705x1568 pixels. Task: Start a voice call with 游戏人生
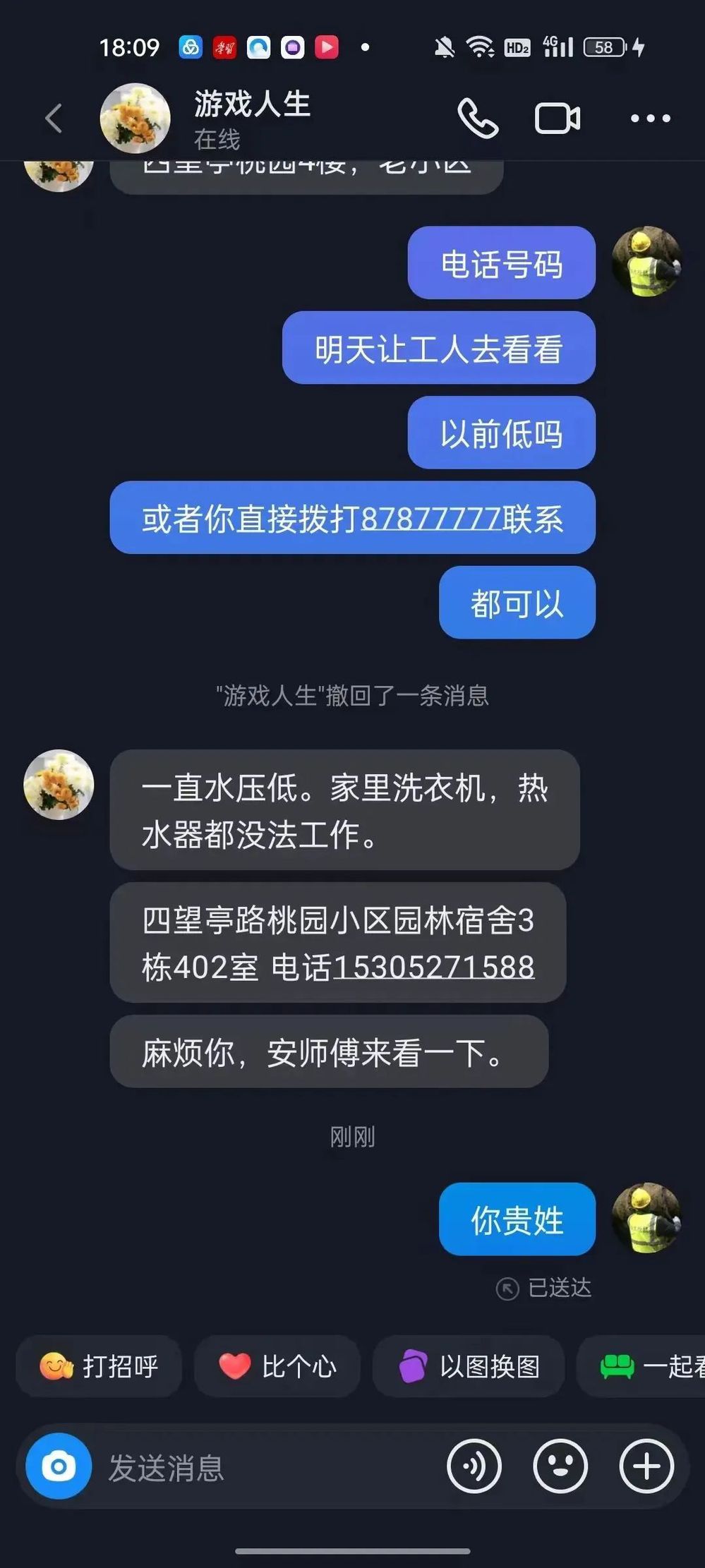click(478, 118)
